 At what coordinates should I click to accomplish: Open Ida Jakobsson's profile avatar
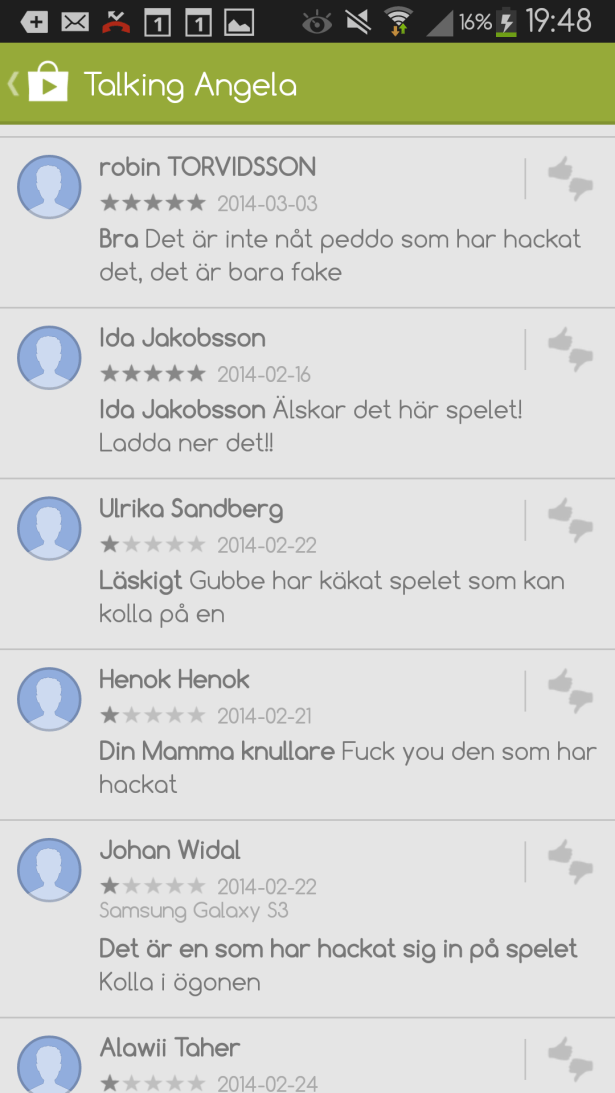tap(49, 358)
